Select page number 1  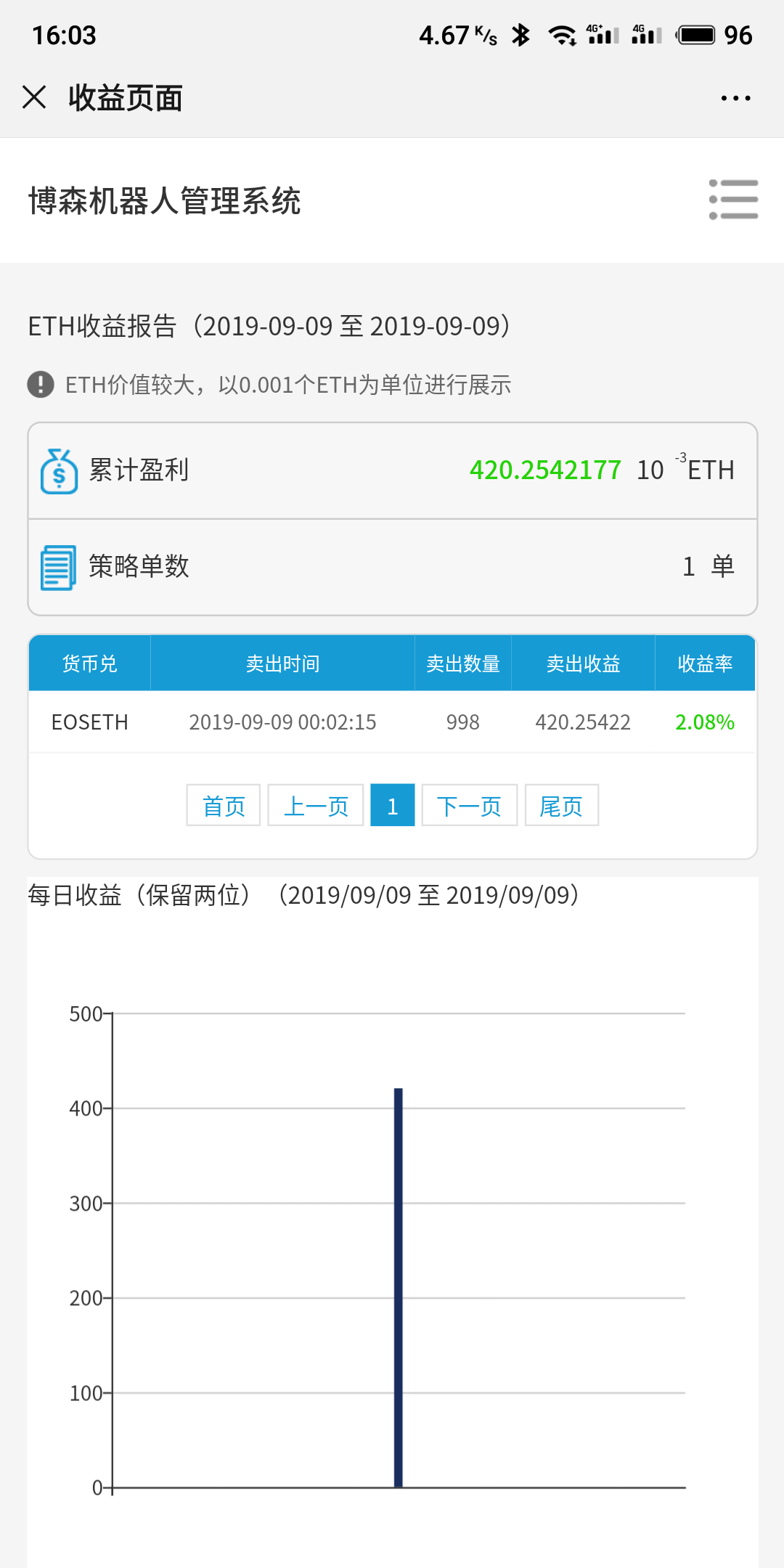[393, 805]
